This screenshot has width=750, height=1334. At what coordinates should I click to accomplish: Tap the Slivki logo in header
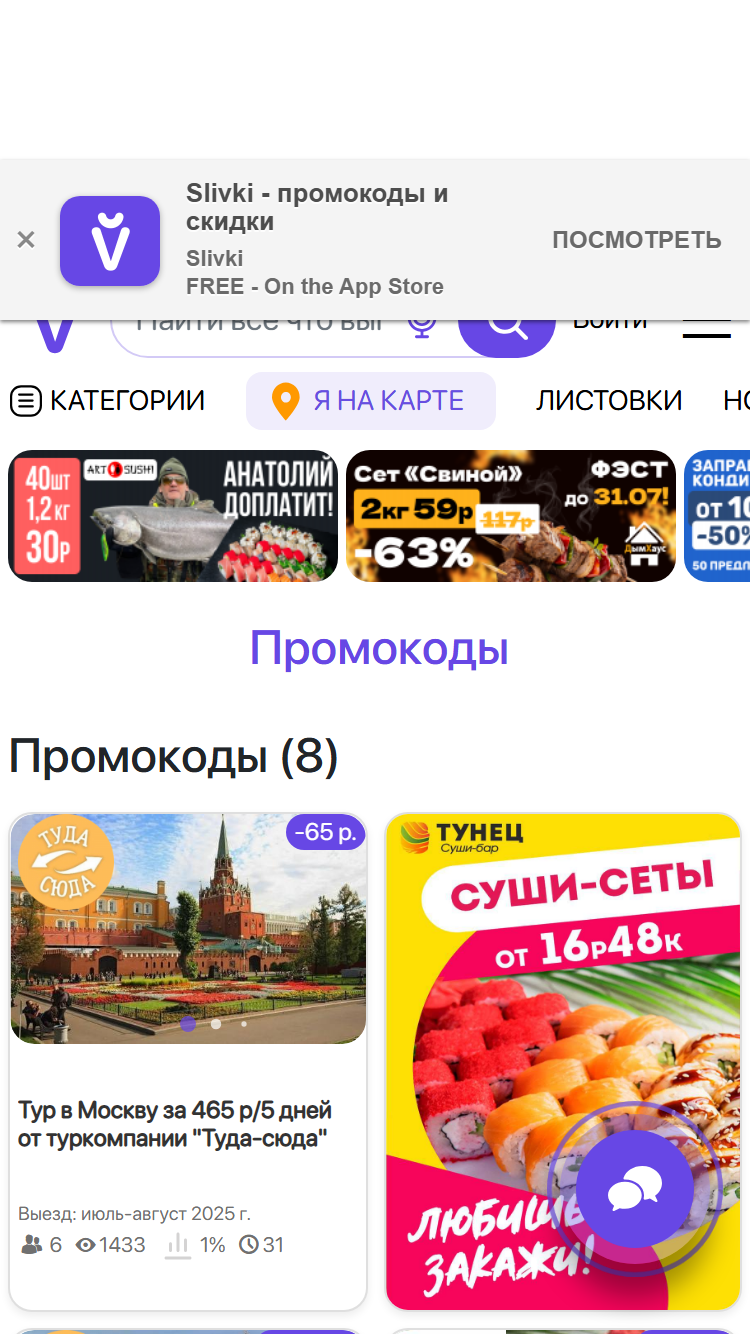[x=55, y=335]
